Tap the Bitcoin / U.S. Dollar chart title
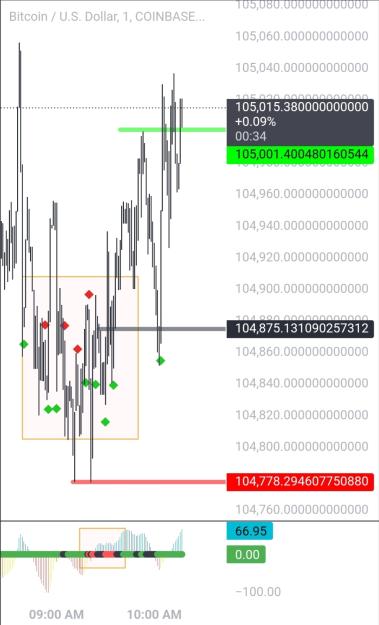Screen dimensions: 379x625 [107, 17]
